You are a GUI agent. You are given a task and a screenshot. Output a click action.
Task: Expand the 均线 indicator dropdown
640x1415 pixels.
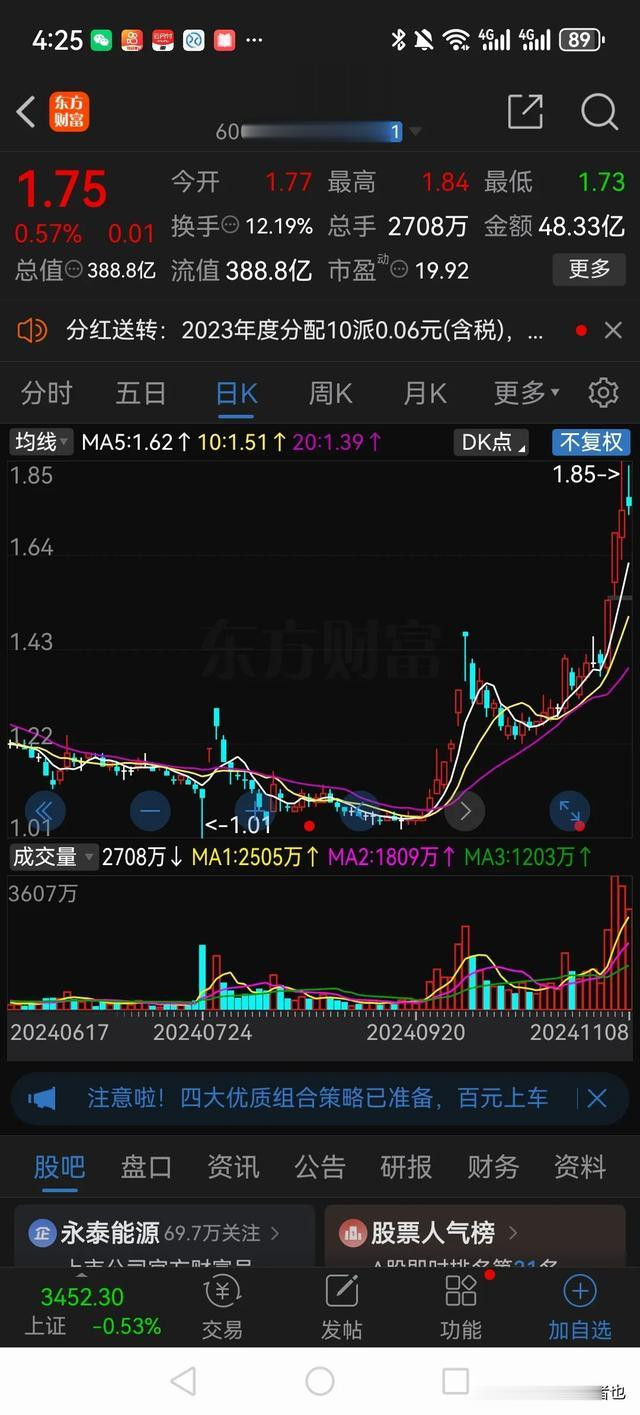41,442
